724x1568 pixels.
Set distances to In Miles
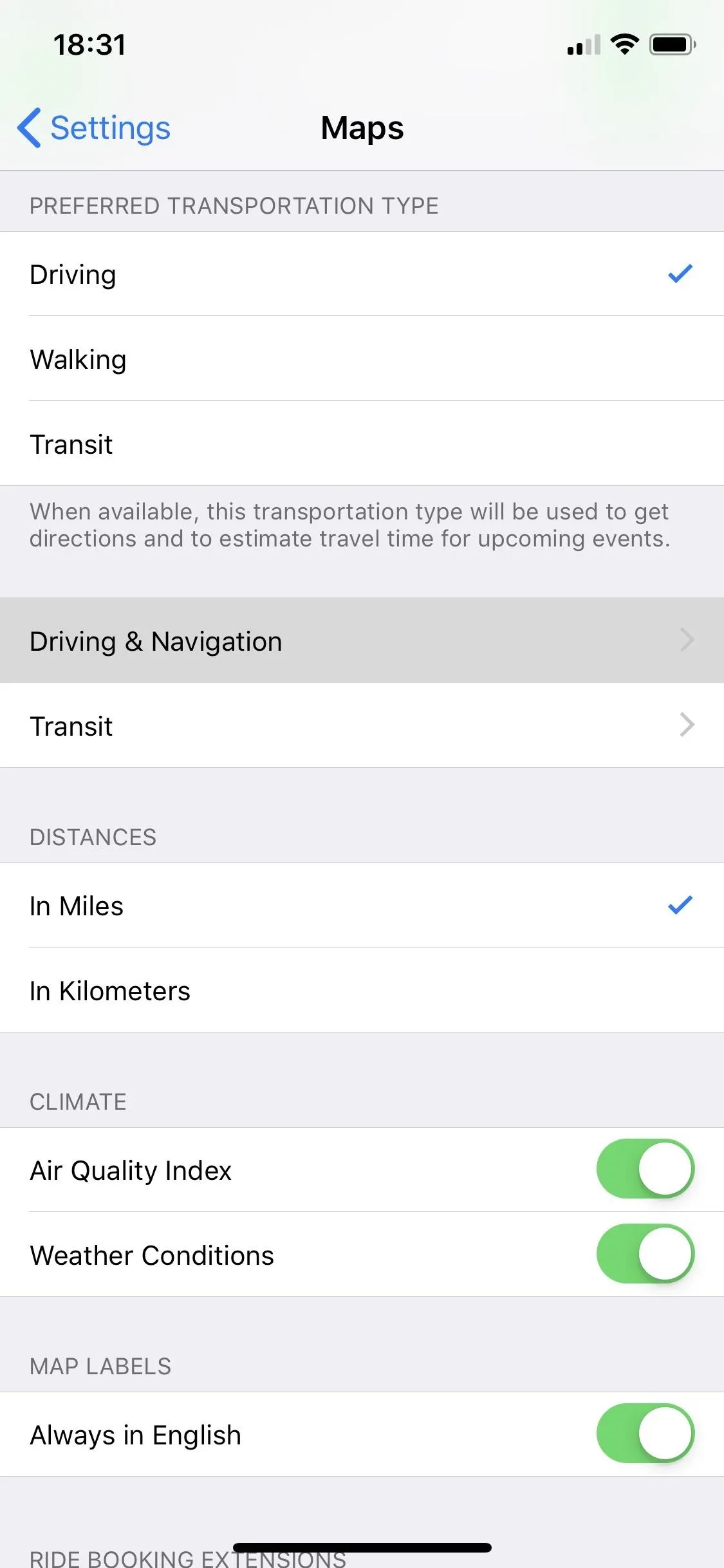(x=362, y=906)
